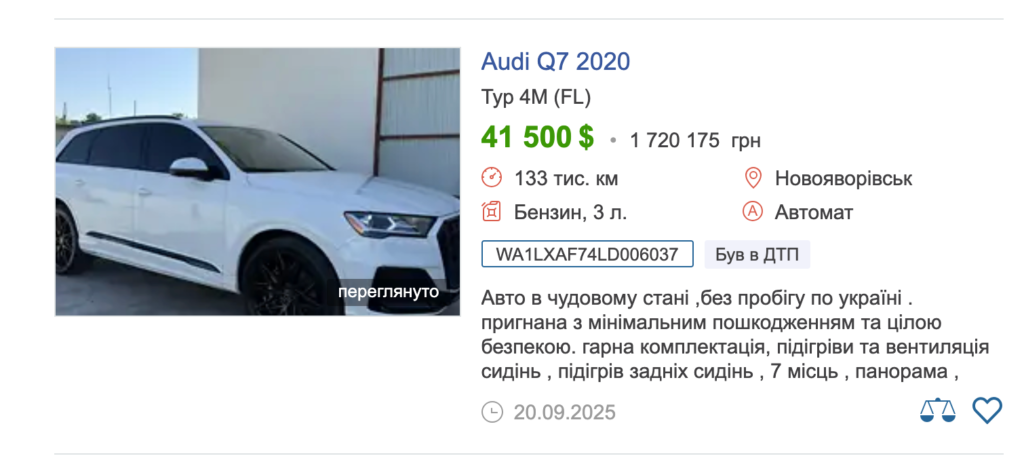The image size is (1024, 456).
Task: Open the Audi Q7 2020 listing title
Action: pyautogui.click(x=555, y=62)
